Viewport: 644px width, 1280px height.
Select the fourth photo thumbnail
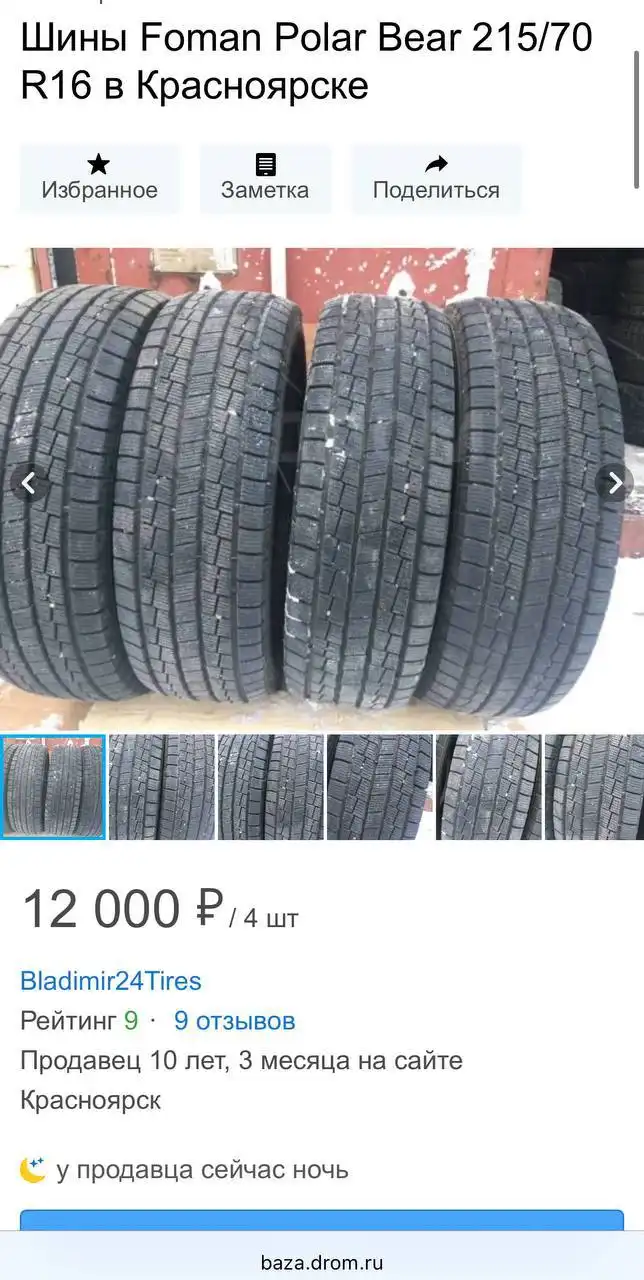pyautogui.click(x=380, y=787)
